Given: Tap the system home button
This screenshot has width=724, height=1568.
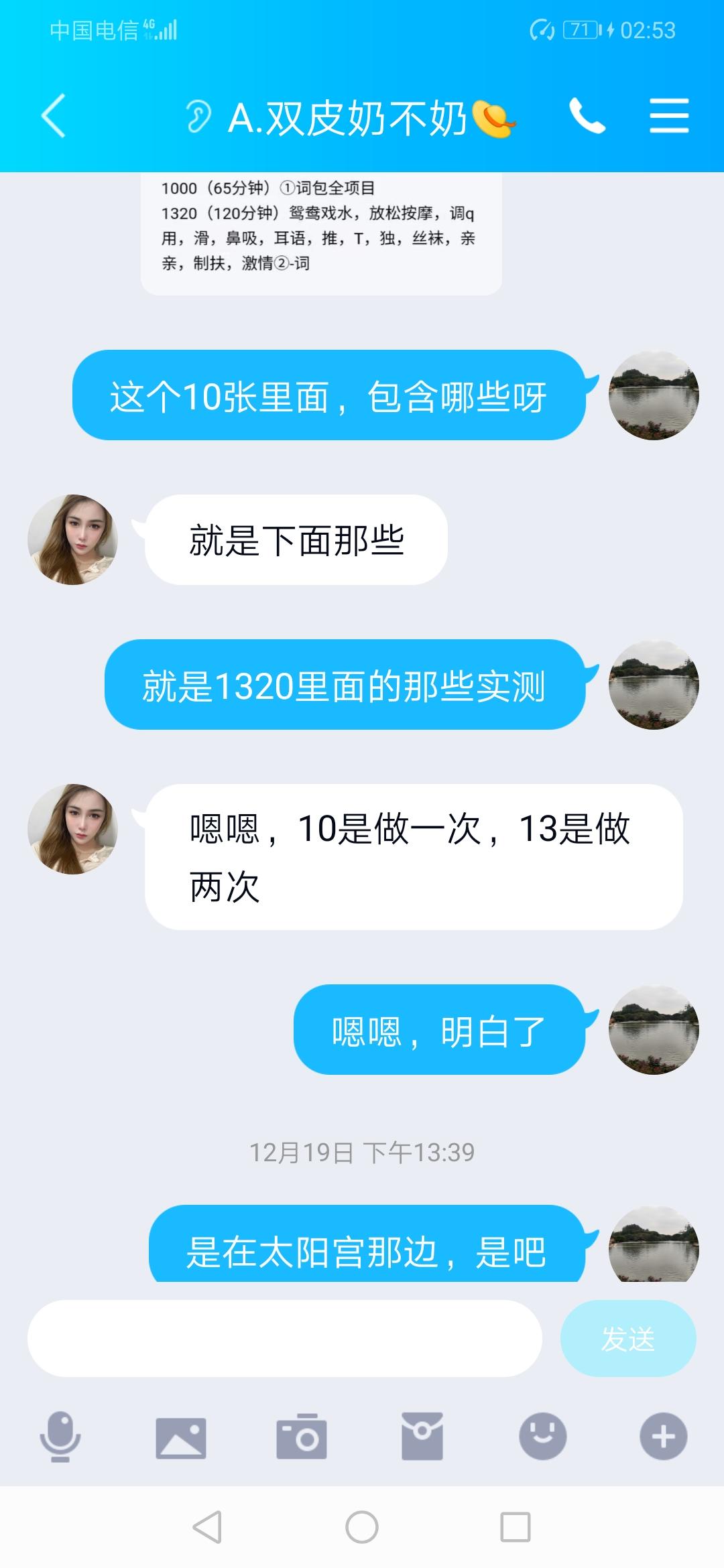Looking at the screenshot, I should point(362,1528).
